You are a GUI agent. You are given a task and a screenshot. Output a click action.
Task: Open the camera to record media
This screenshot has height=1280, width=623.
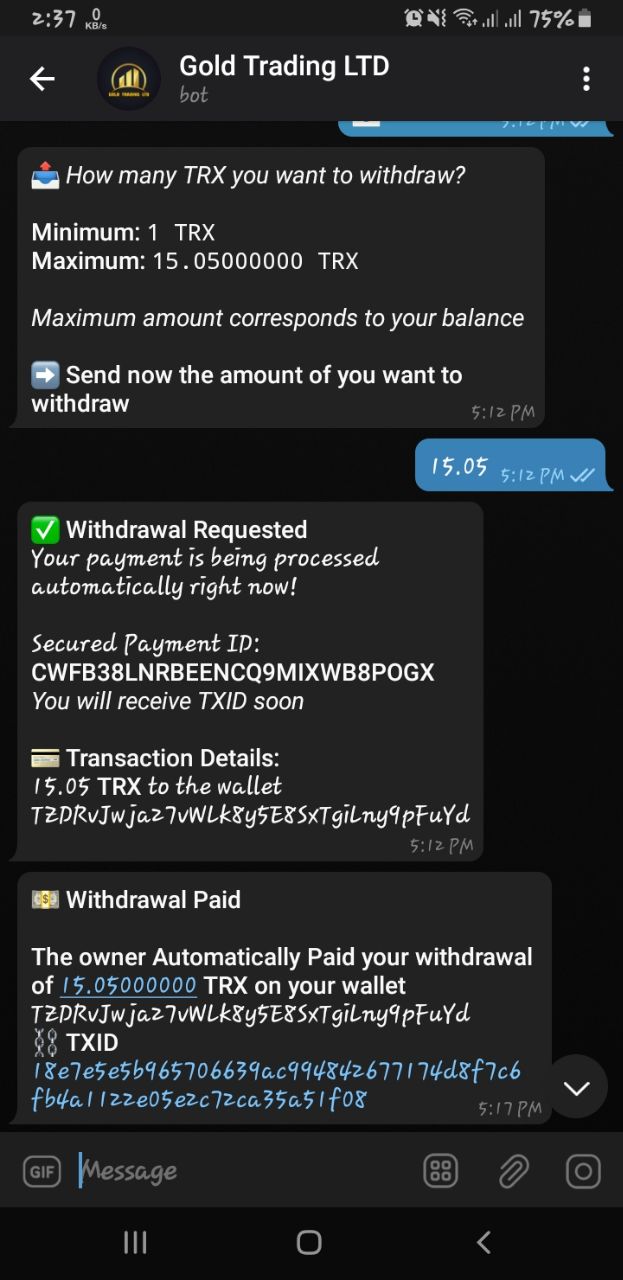[x=583, y=1171]
